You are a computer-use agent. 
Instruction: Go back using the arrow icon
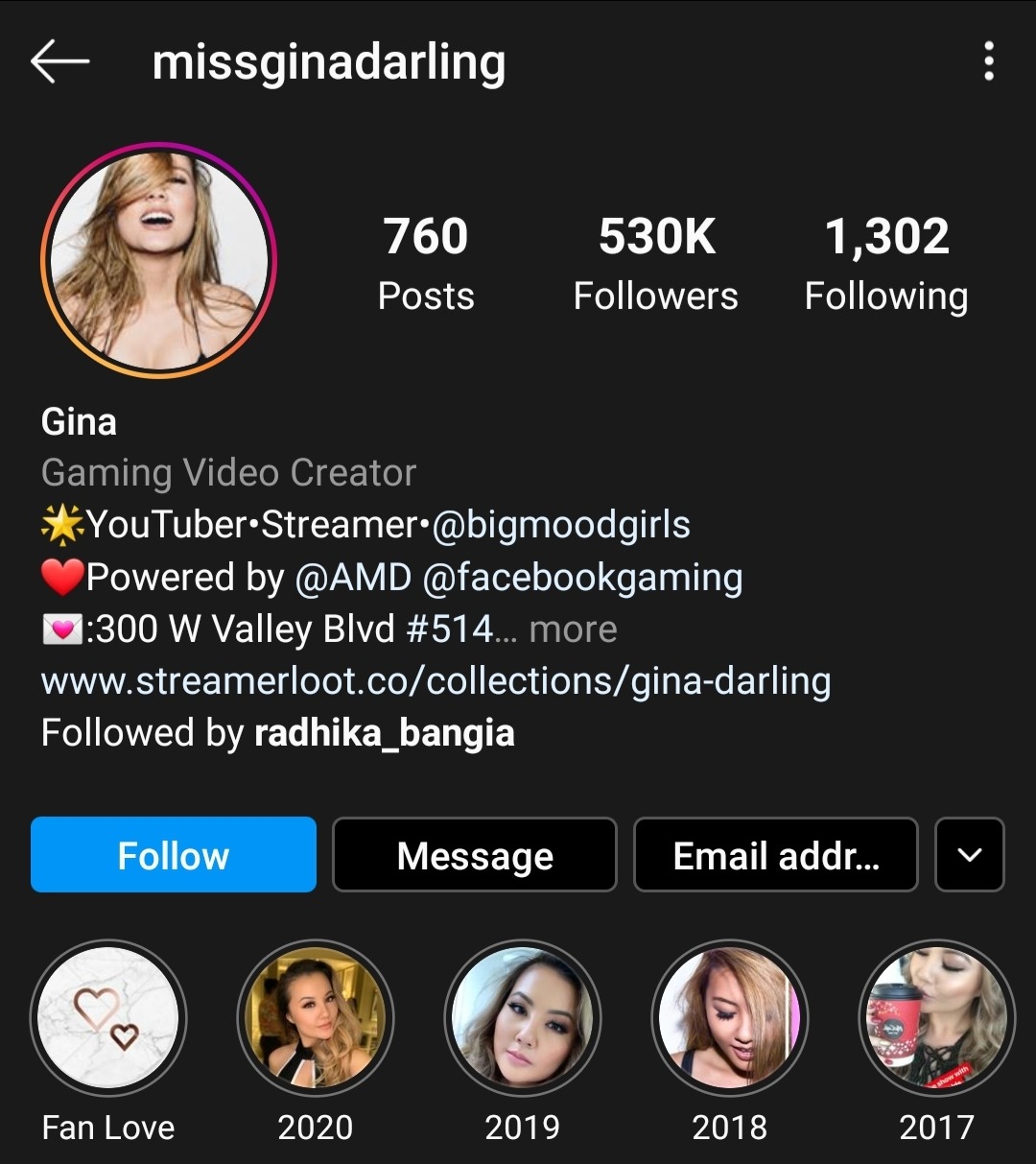click(x=60, y=62)
